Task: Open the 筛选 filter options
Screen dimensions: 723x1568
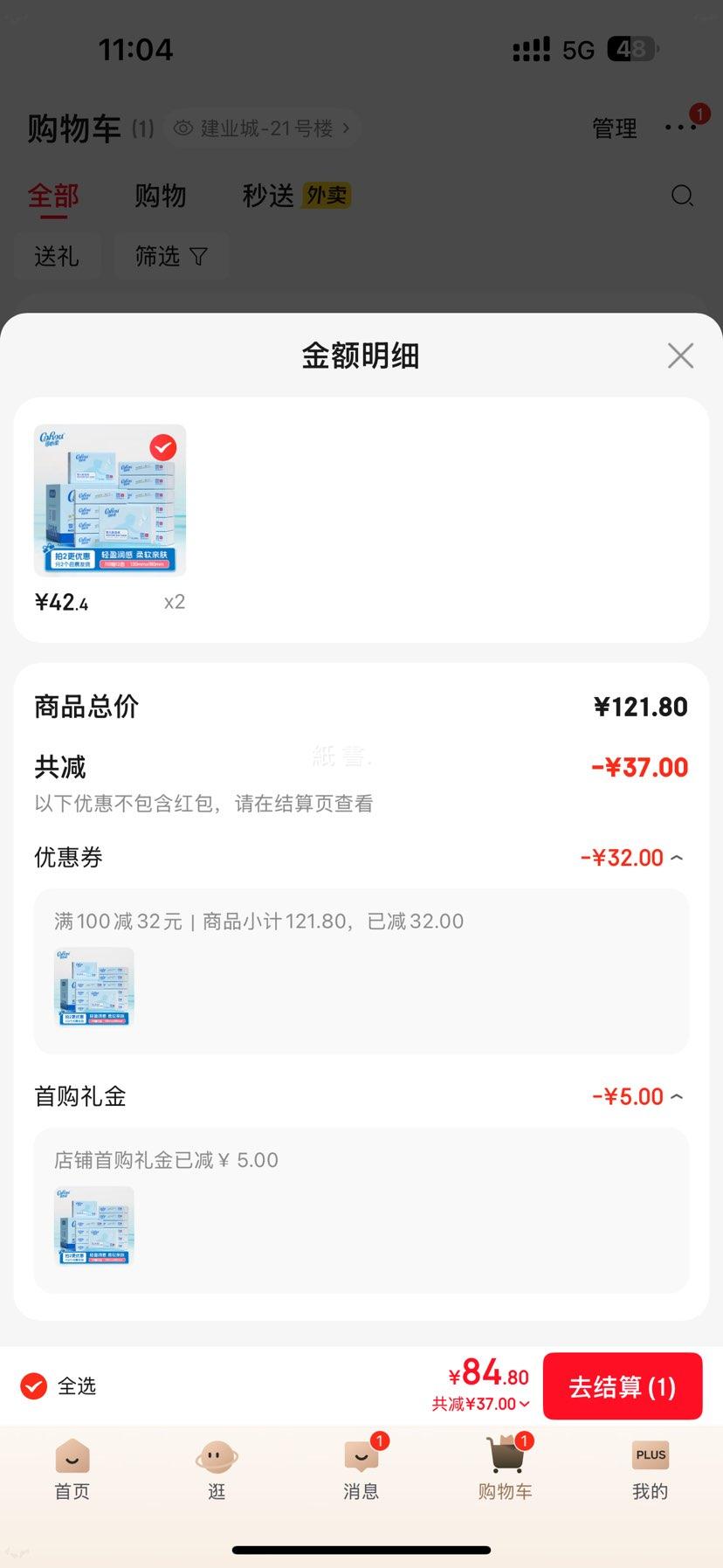Action: (171, 256)
